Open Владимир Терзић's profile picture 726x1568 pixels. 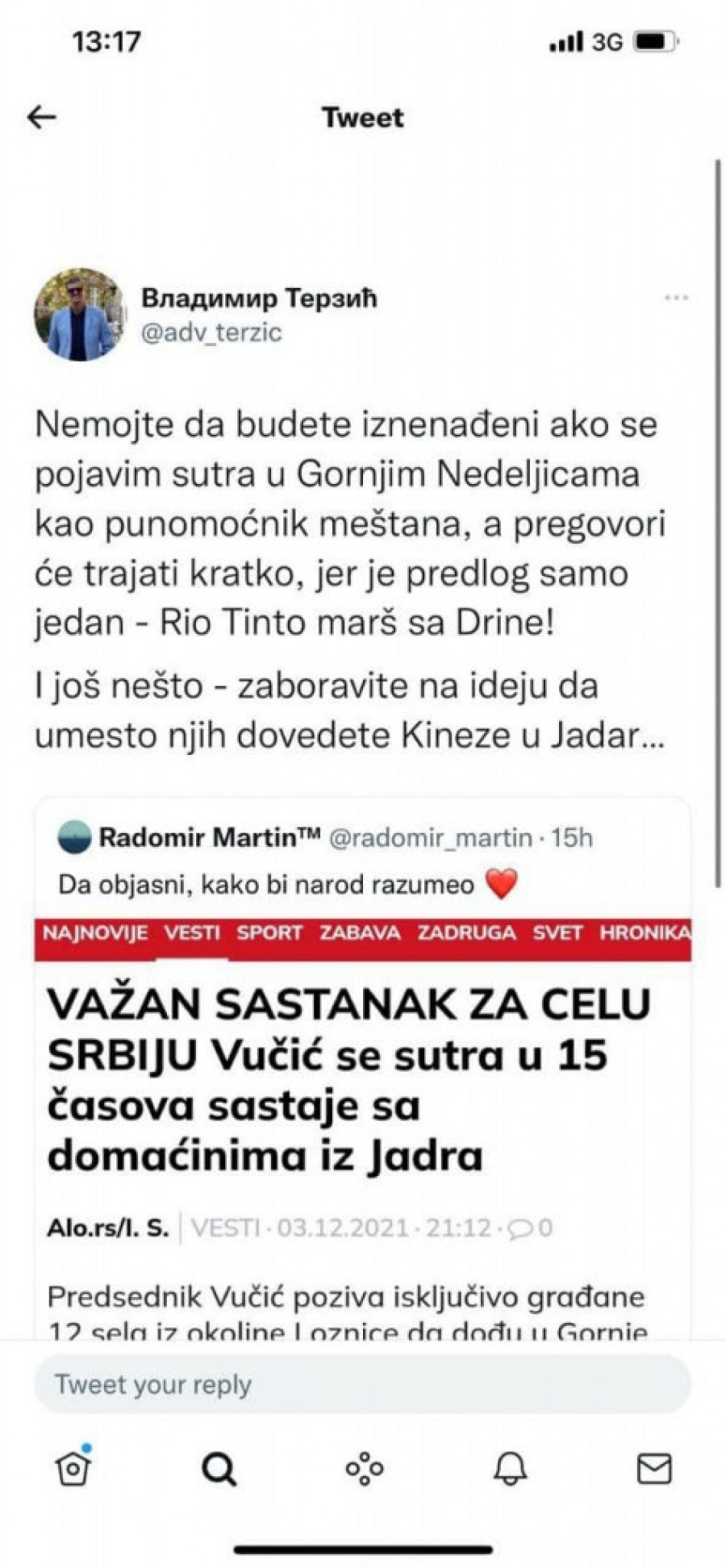79,315
